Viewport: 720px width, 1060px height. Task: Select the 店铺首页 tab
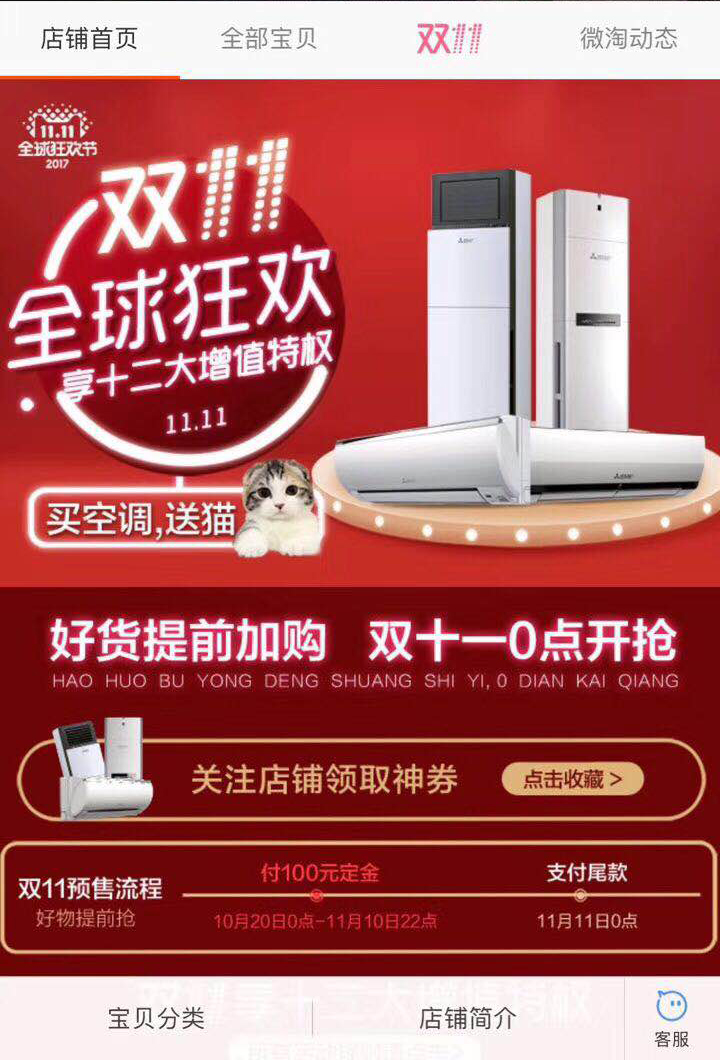click(89, 39)
